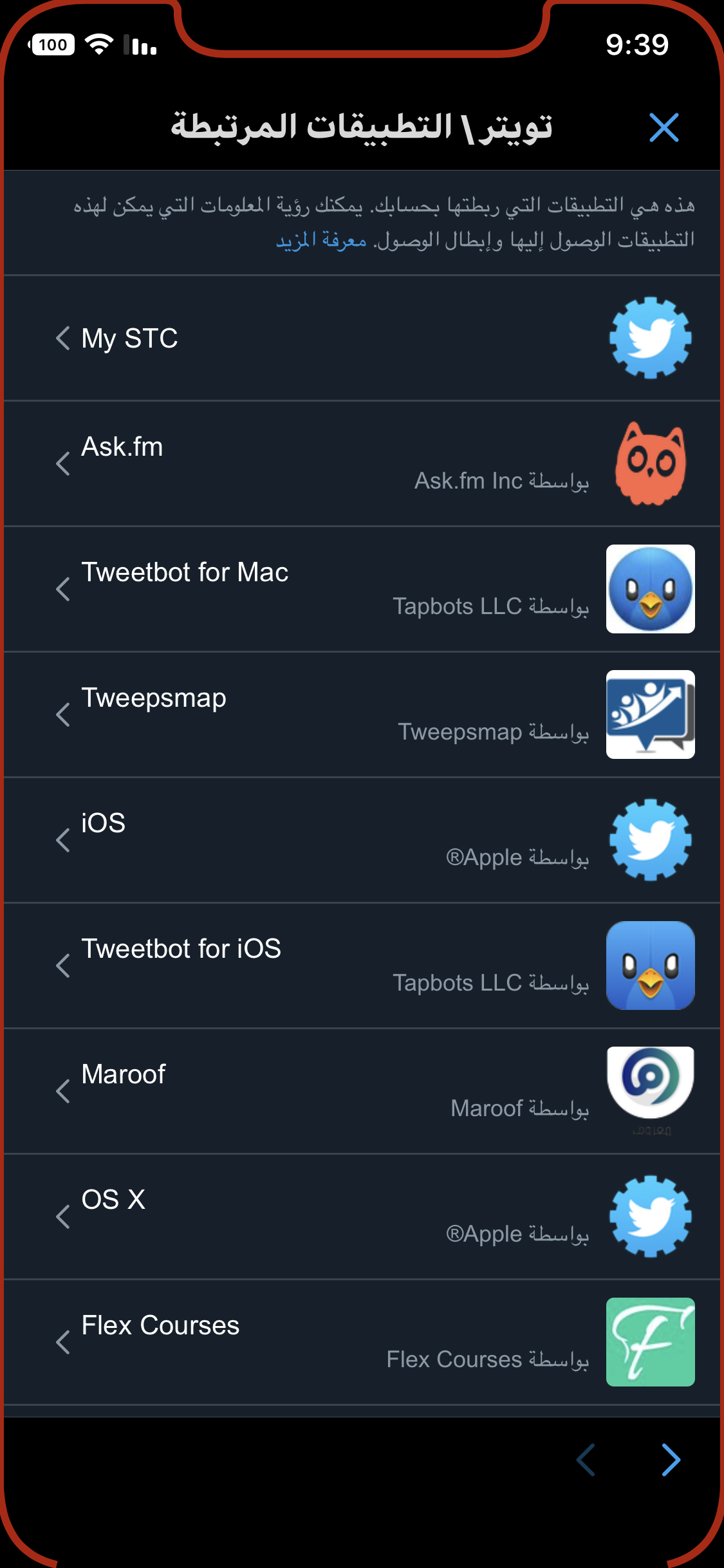724x1568 pixels.
Task: Open Tweetbot for iOS row
Action: pos(362,966)
